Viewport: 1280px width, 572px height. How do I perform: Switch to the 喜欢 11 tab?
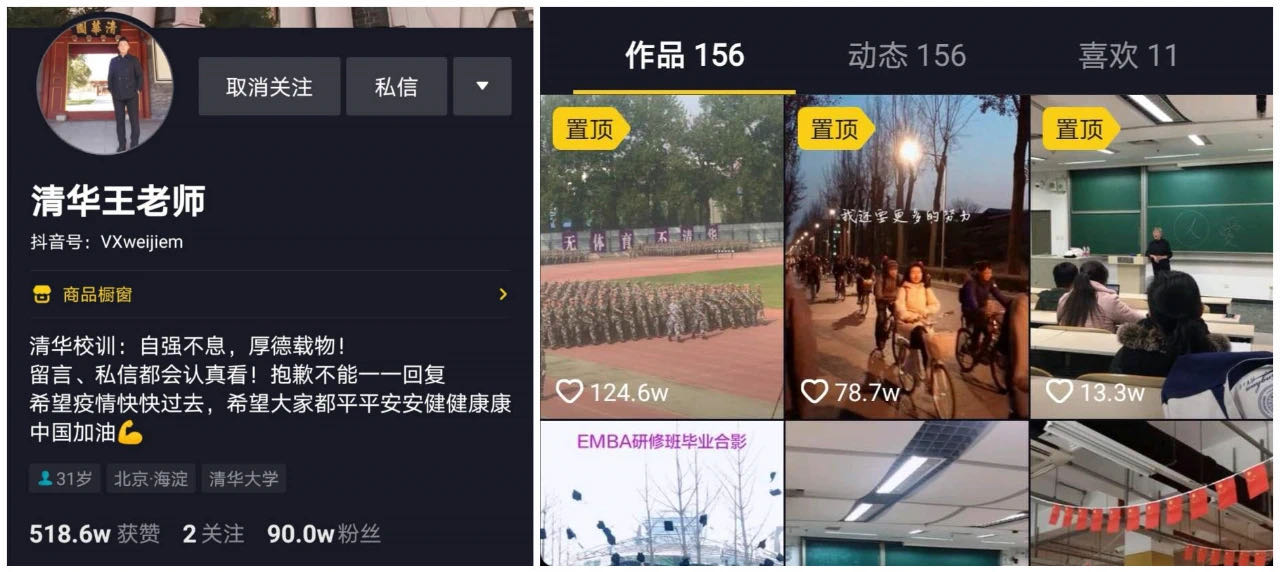click(1127, 56)
